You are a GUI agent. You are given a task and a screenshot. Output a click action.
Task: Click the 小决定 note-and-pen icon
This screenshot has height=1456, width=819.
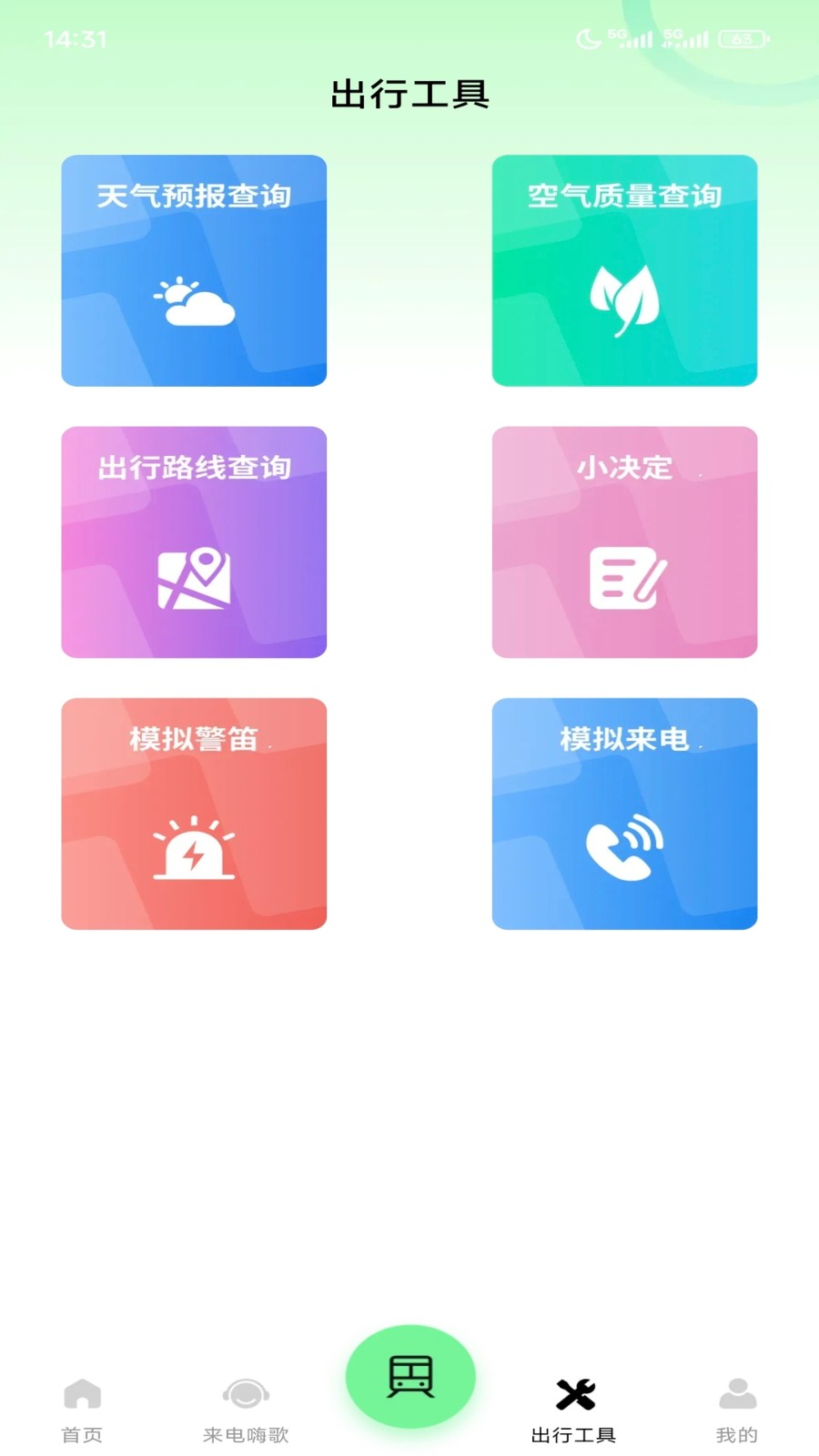624,580
